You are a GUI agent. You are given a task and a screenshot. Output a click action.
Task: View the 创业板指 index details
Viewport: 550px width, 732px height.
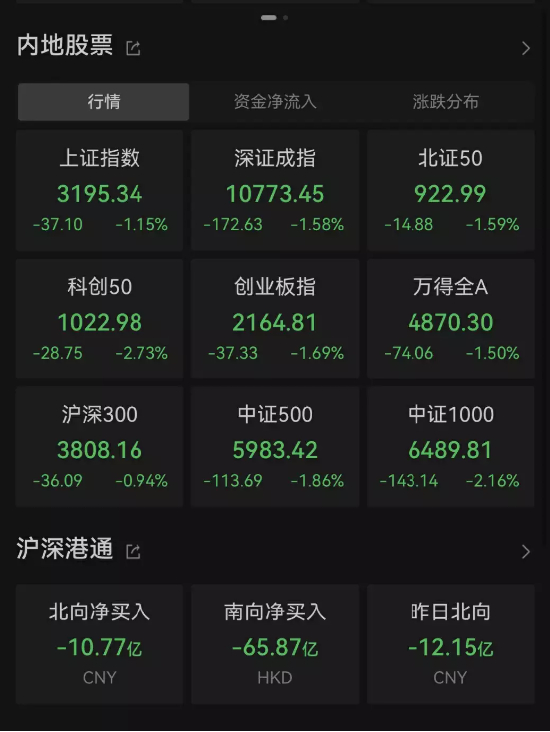click(x=275, y=318)
